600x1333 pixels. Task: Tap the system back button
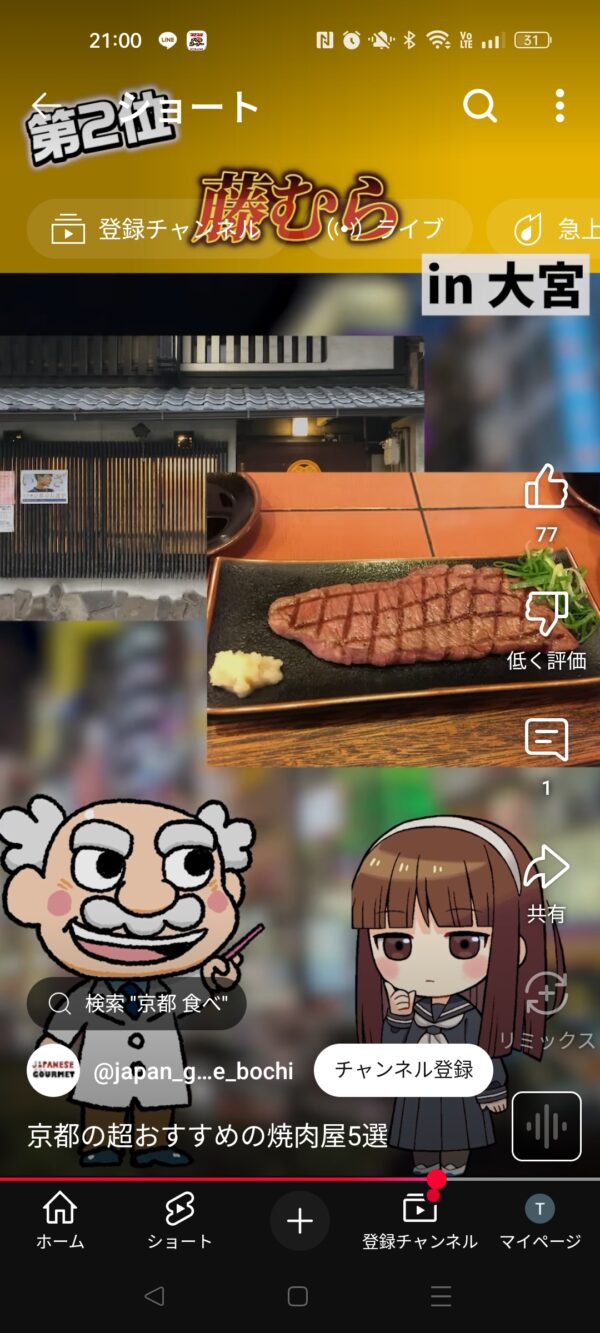click(154, 1296)
